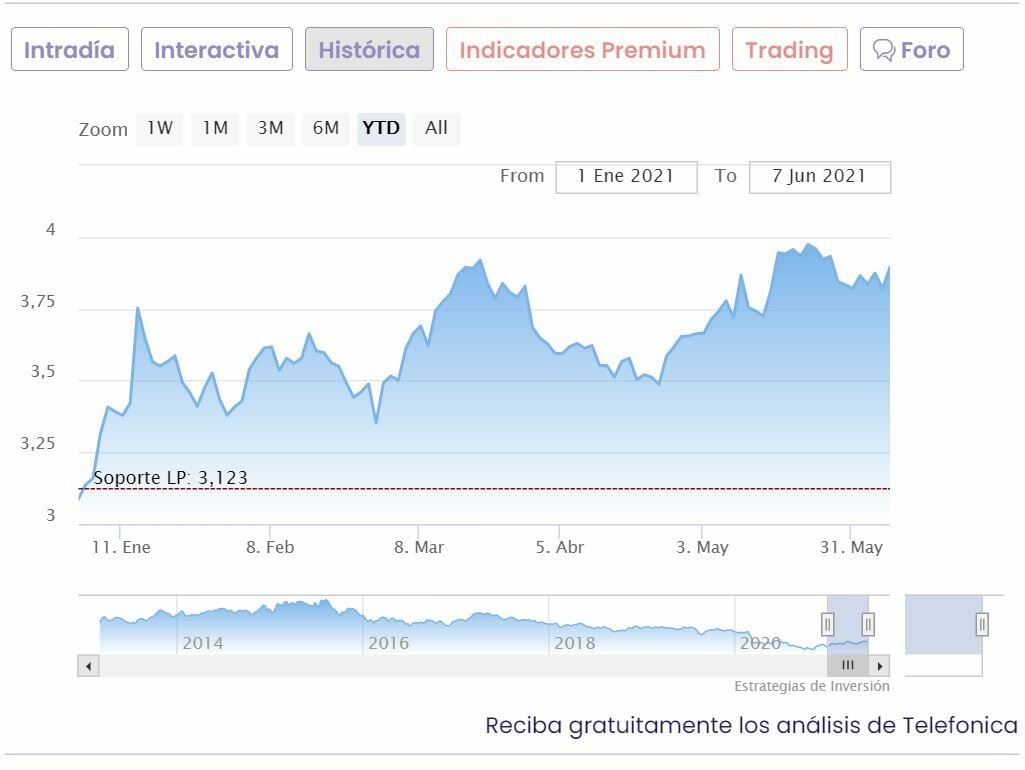Select the YTD zoom range
Viewport: 1025px width, 770px height.
pos(381,128)
